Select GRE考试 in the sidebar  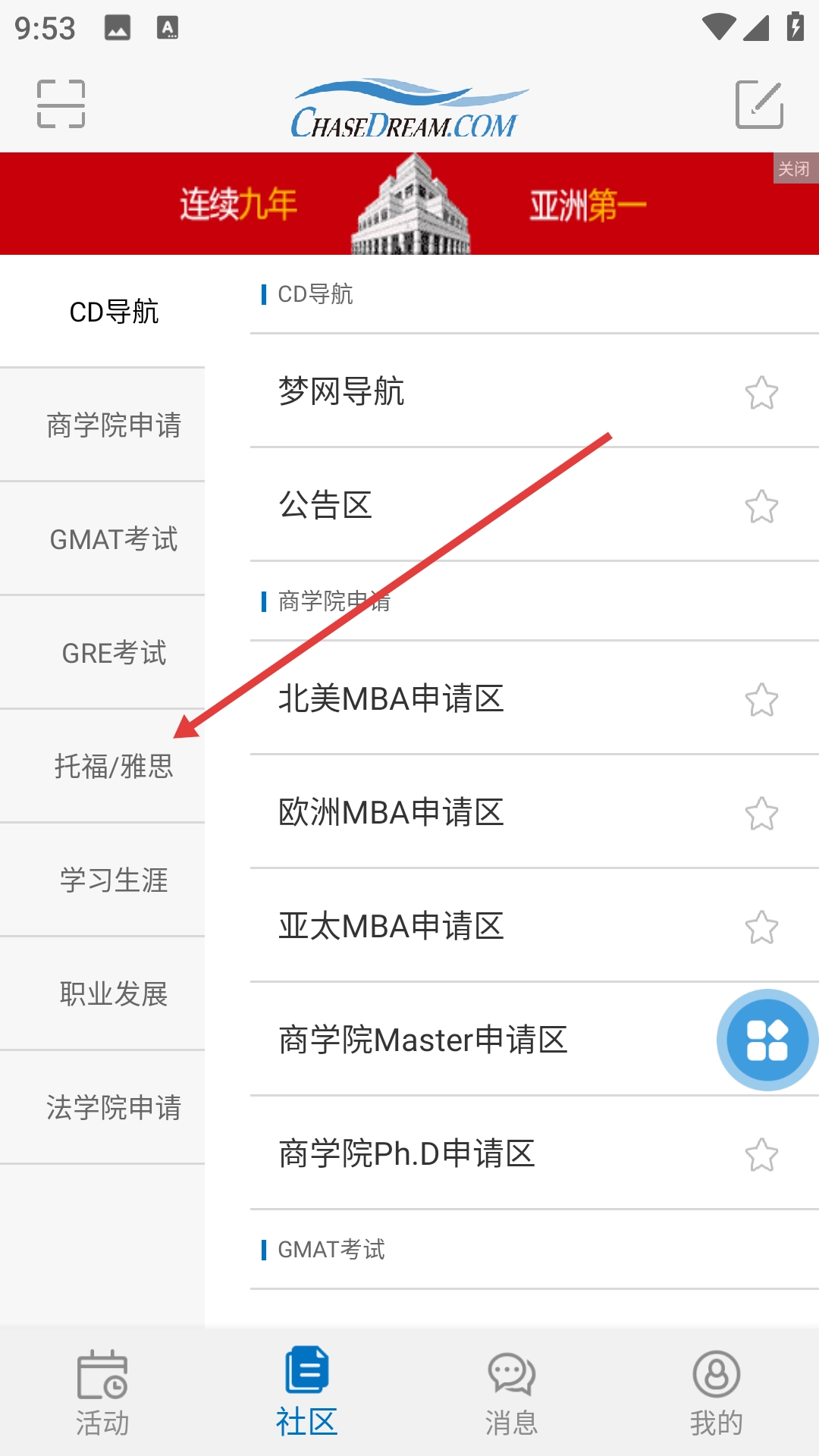(x=114, y=653)
